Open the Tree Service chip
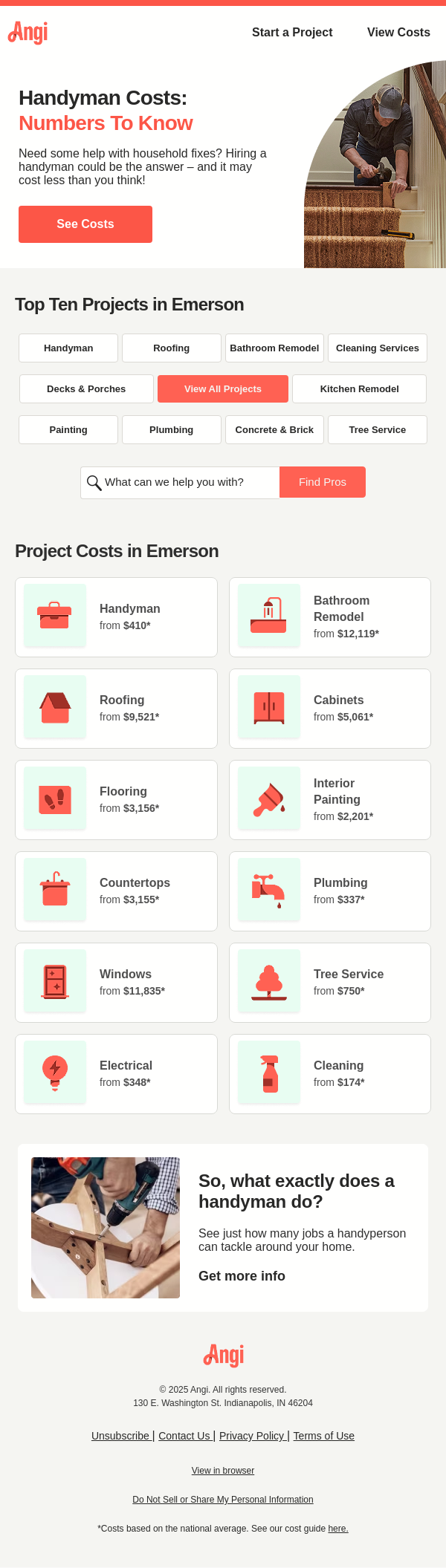Image resolution: width=446 pixels, height=1568 pixels. (378, 430)
